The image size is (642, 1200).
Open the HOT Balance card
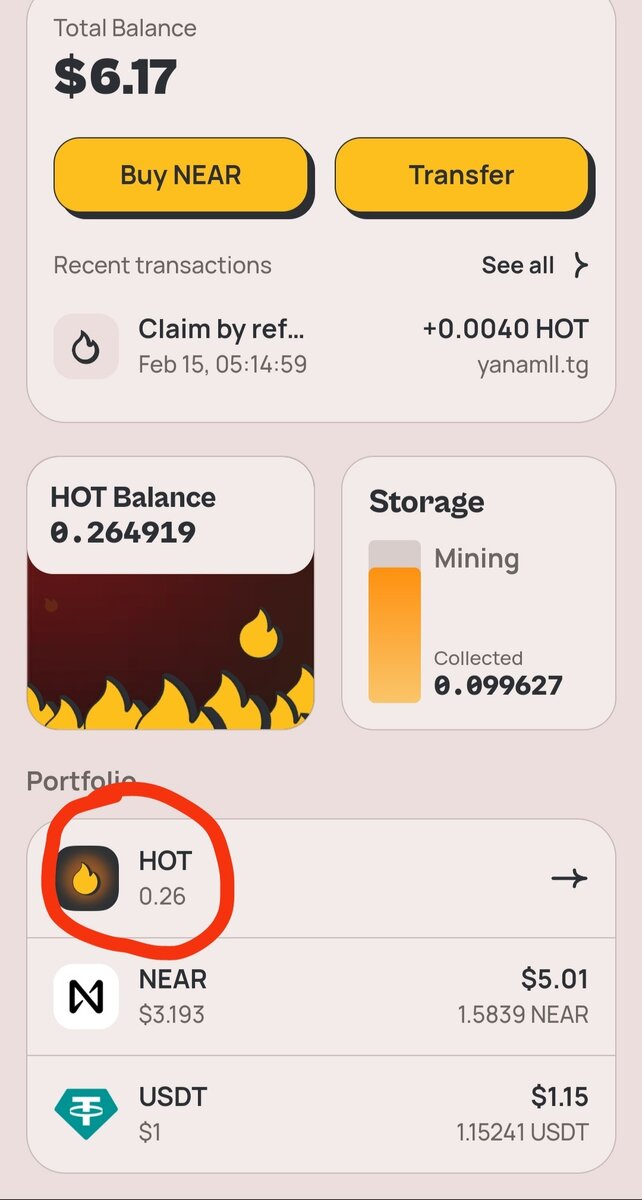coord(170,594)
